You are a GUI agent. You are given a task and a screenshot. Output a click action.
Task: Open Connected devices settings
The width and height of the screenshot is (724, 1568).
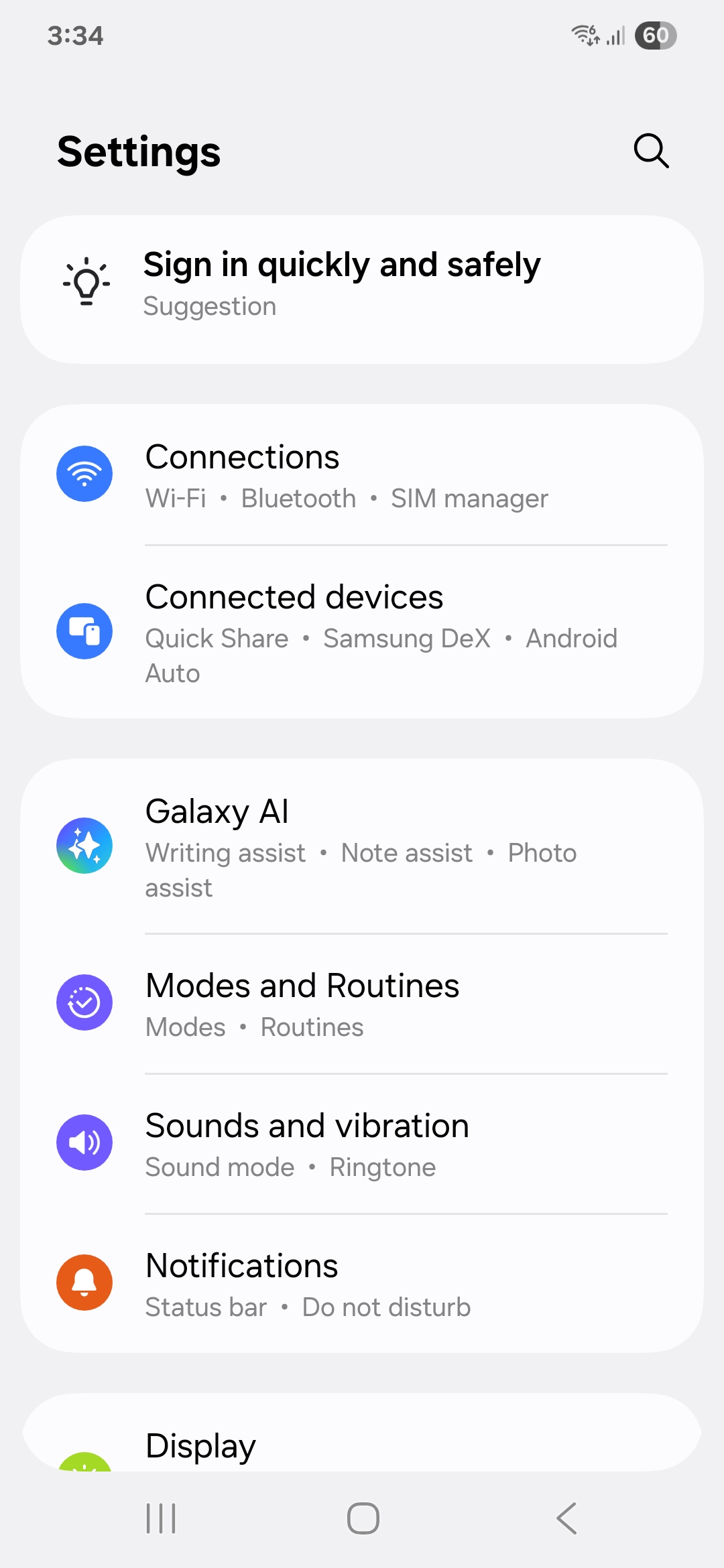coord(362,632)
